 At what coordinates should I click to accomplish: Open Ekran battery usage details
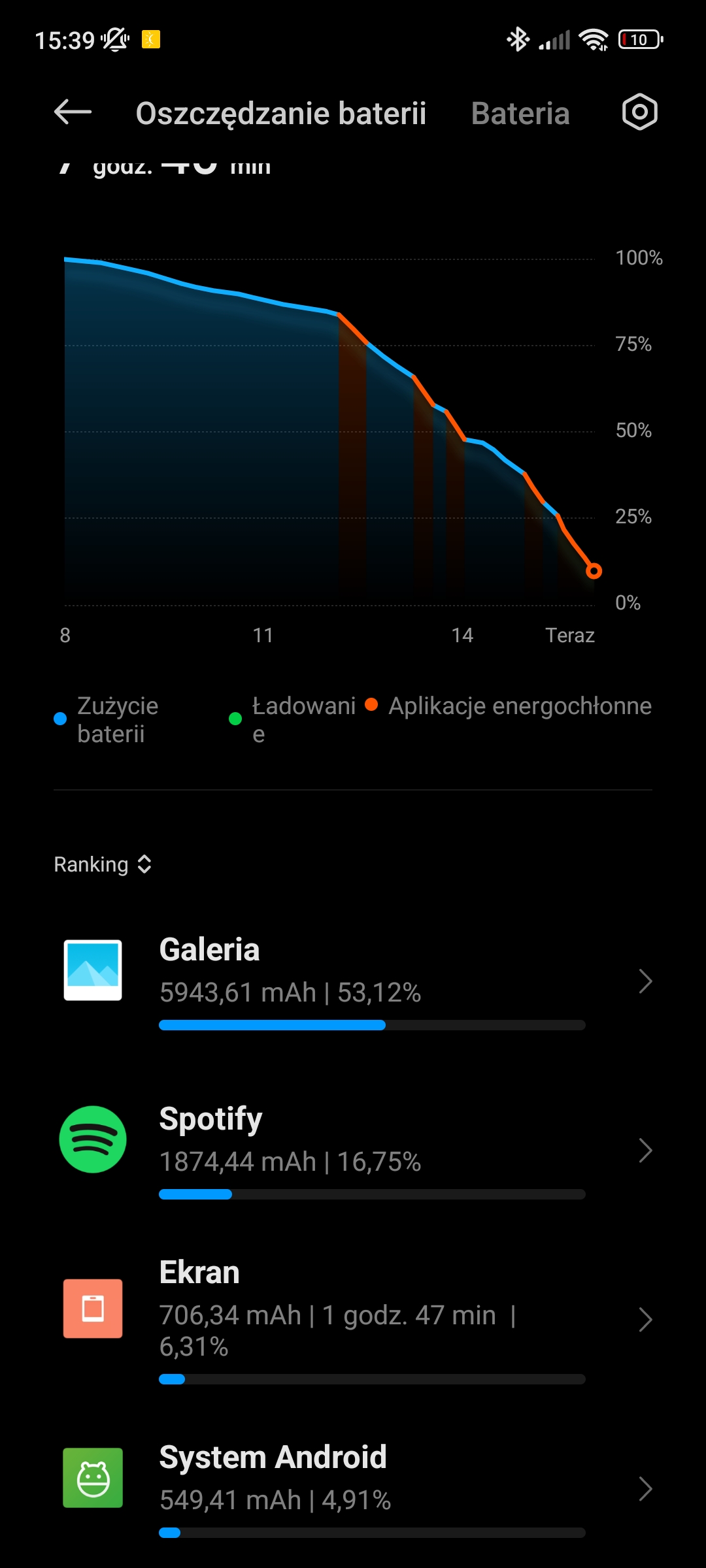[x=353, y=1320]
